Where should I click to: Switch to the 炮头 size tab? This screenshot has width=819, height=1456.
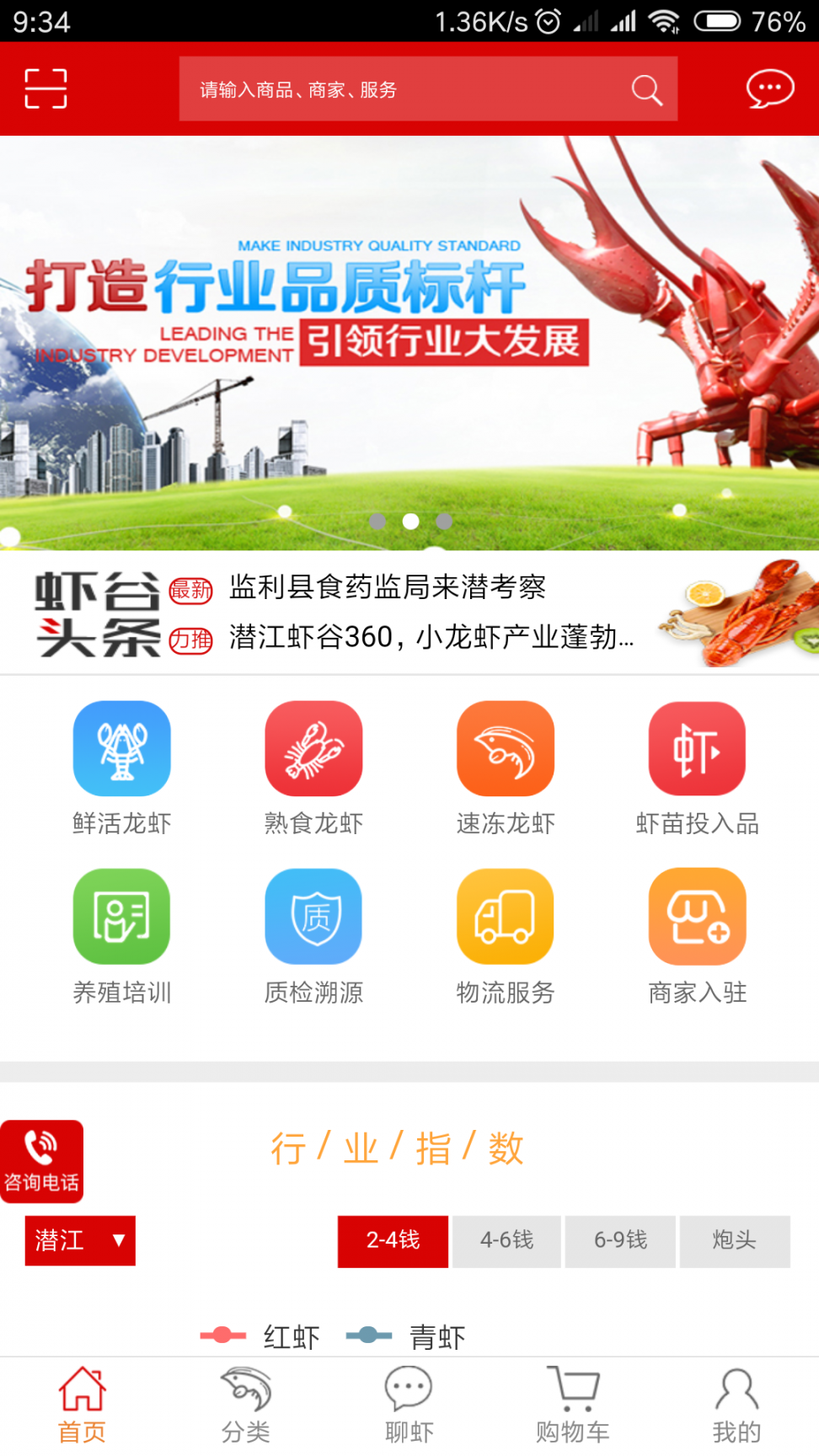point(734,1240)
